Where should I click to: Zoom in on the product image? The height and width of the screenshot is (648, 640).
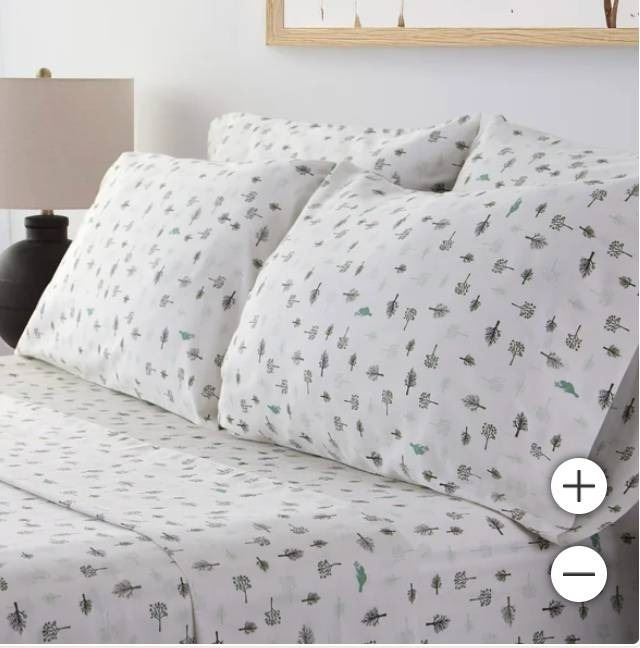(578, 487)
